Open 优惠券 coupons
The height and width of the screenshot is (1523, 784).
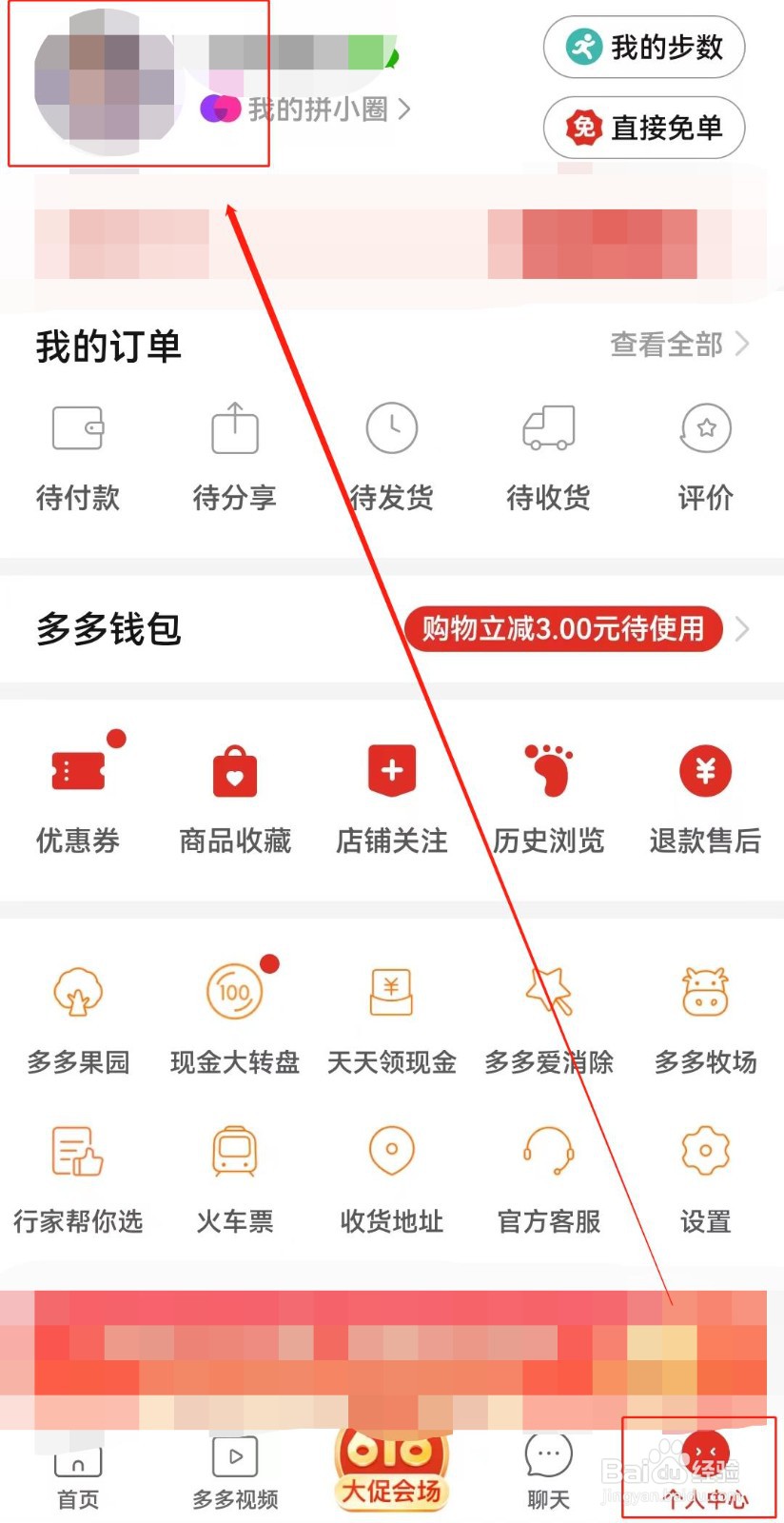tap(78, 798)
